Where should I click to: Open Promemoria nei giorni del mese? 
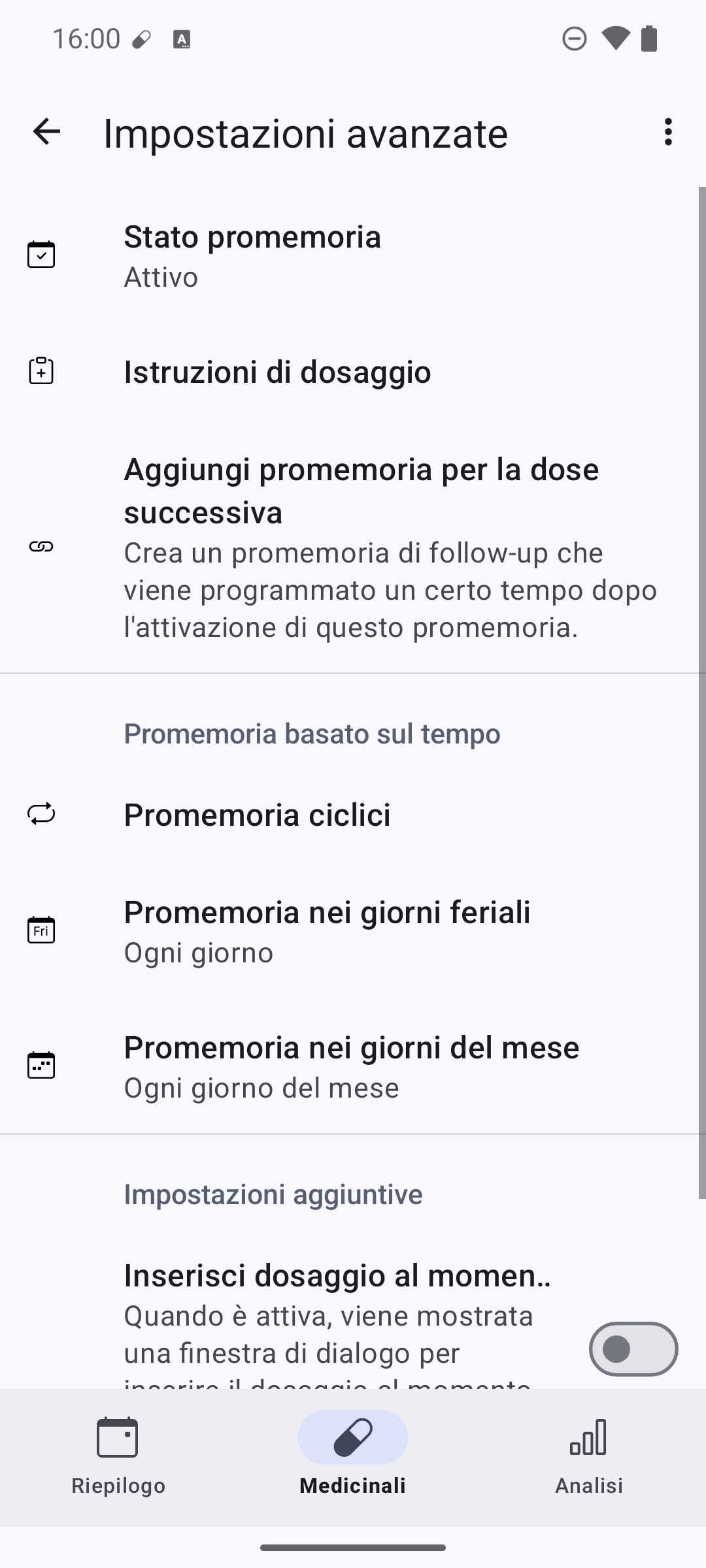coord(353,1066)
